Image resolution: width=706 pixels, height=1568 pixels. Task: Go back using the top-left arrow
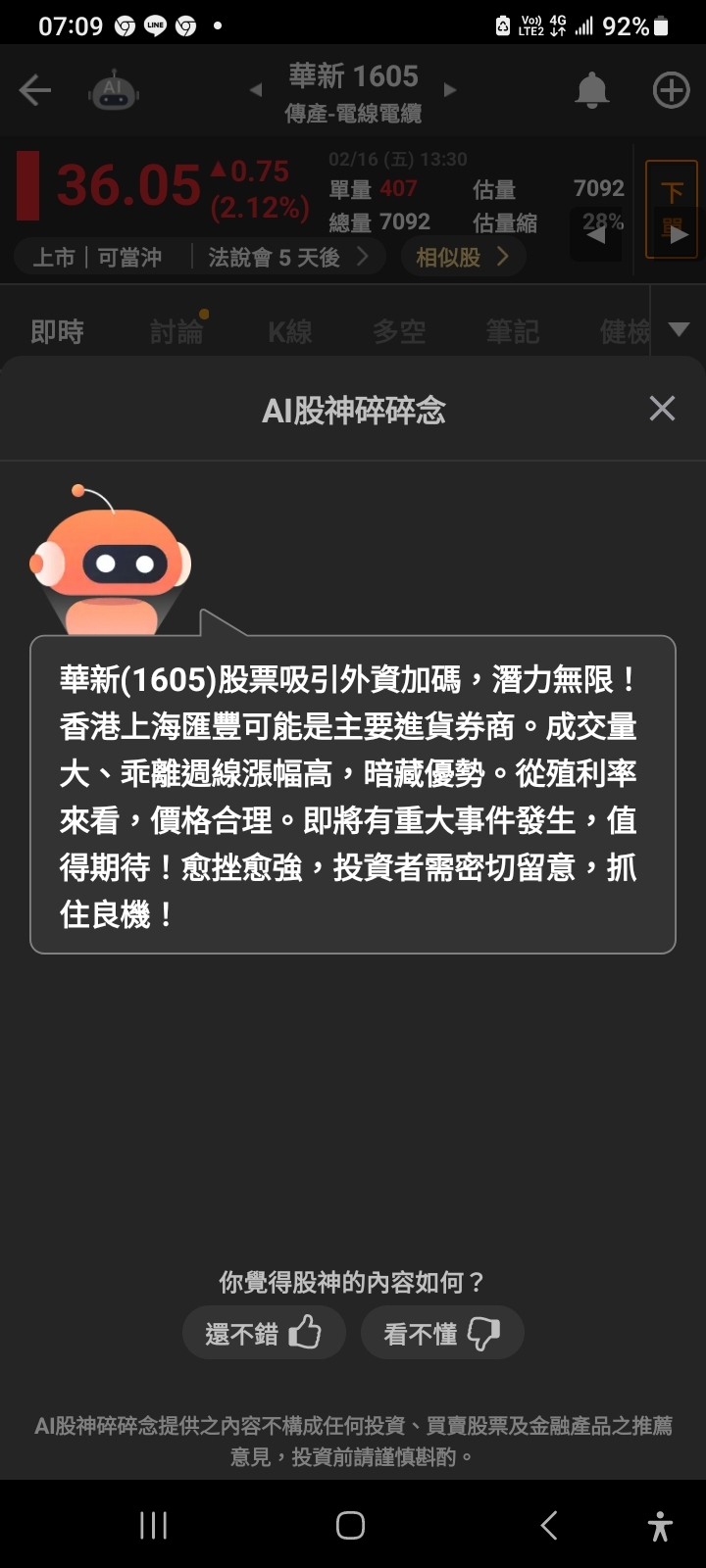pyautogui.click(x=35, y=89)
